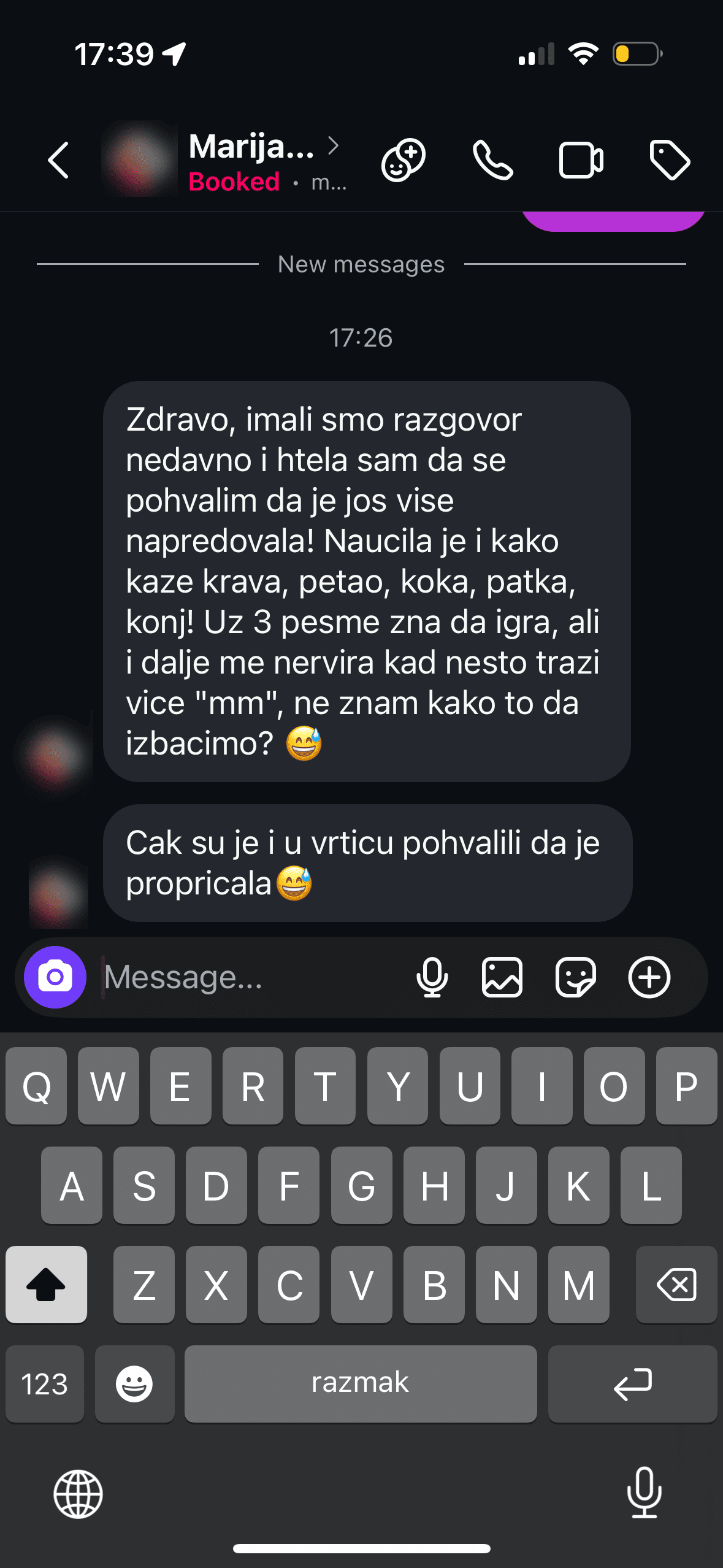Start a voice call with Marija
Screen dimensions: 723x1568
click(492, 161)
